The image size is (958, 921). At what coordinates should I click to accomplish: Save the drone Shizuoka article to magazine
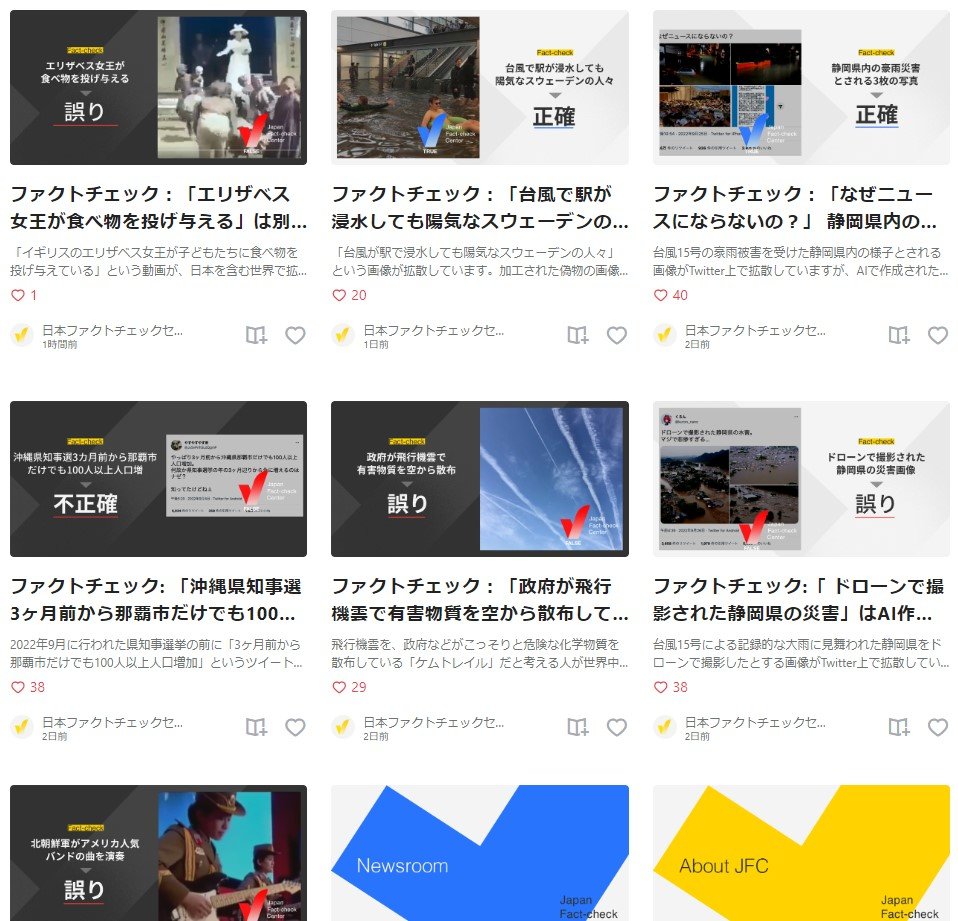tap(900, 727)
